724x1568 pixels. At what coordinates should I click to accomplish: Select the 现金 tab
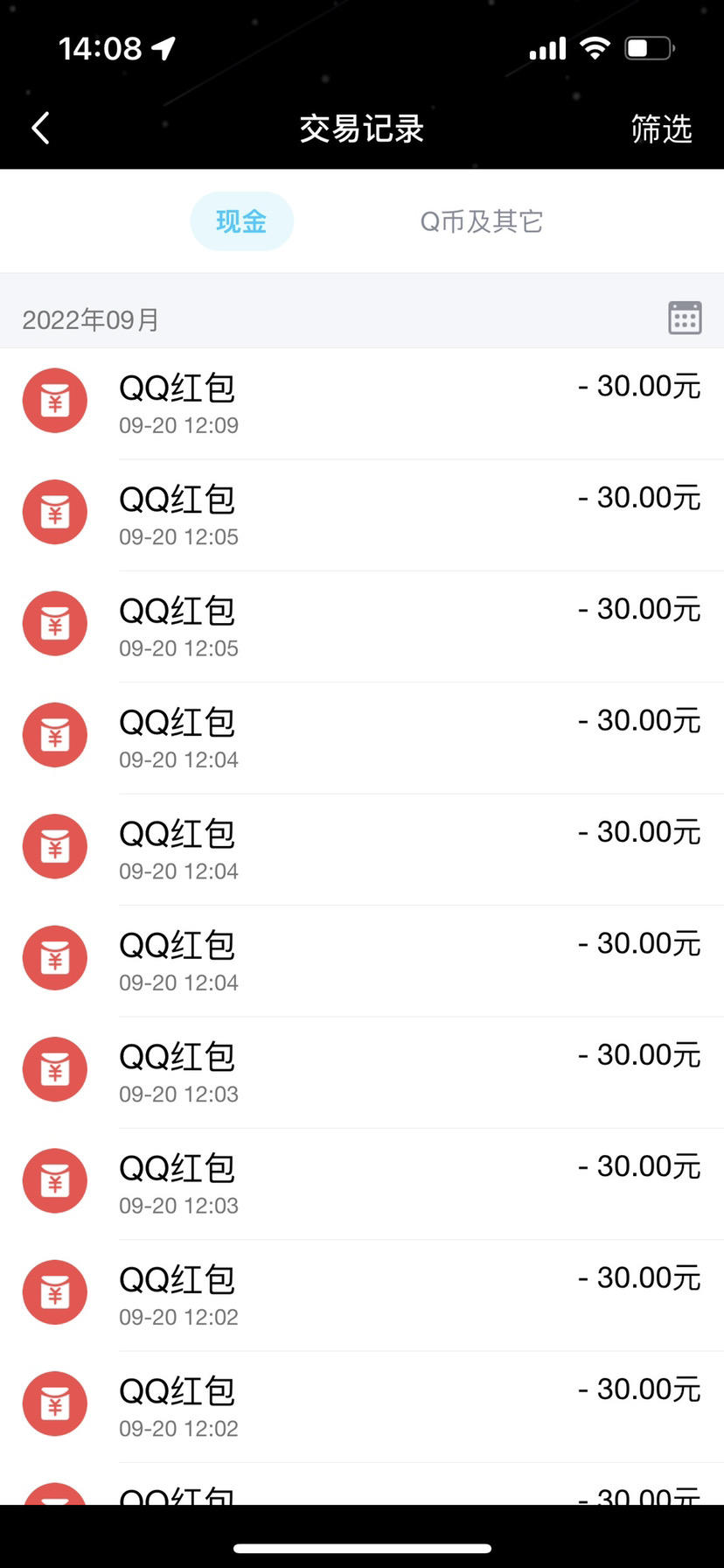(241, 221)
